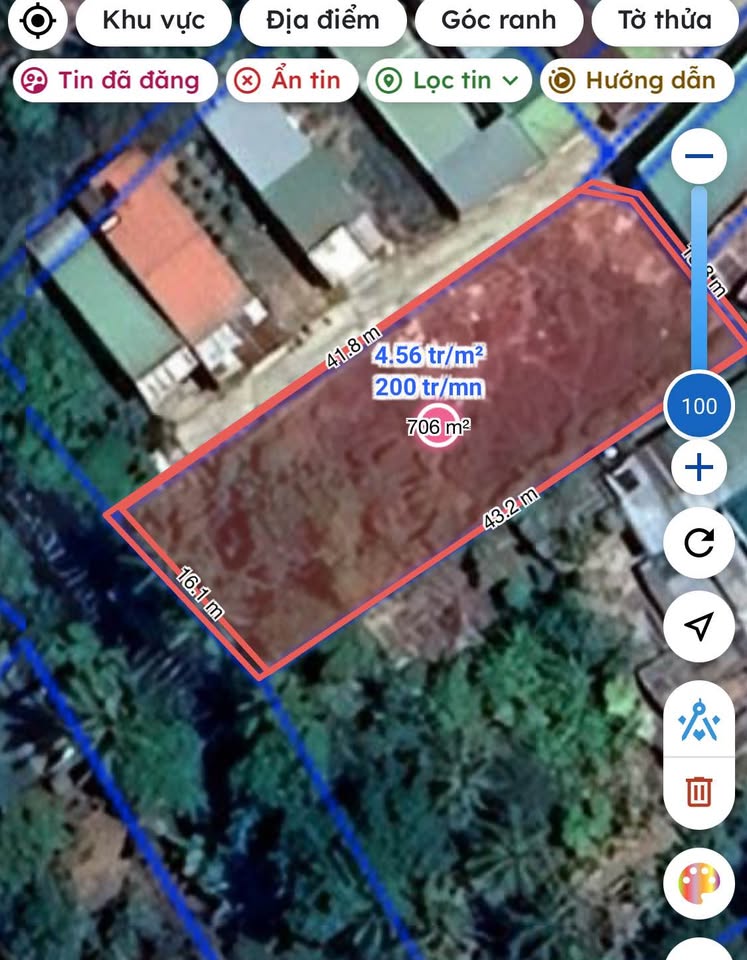The image size is (747, 960).
Task: Open the color palette button
Action: coord(699,884)
